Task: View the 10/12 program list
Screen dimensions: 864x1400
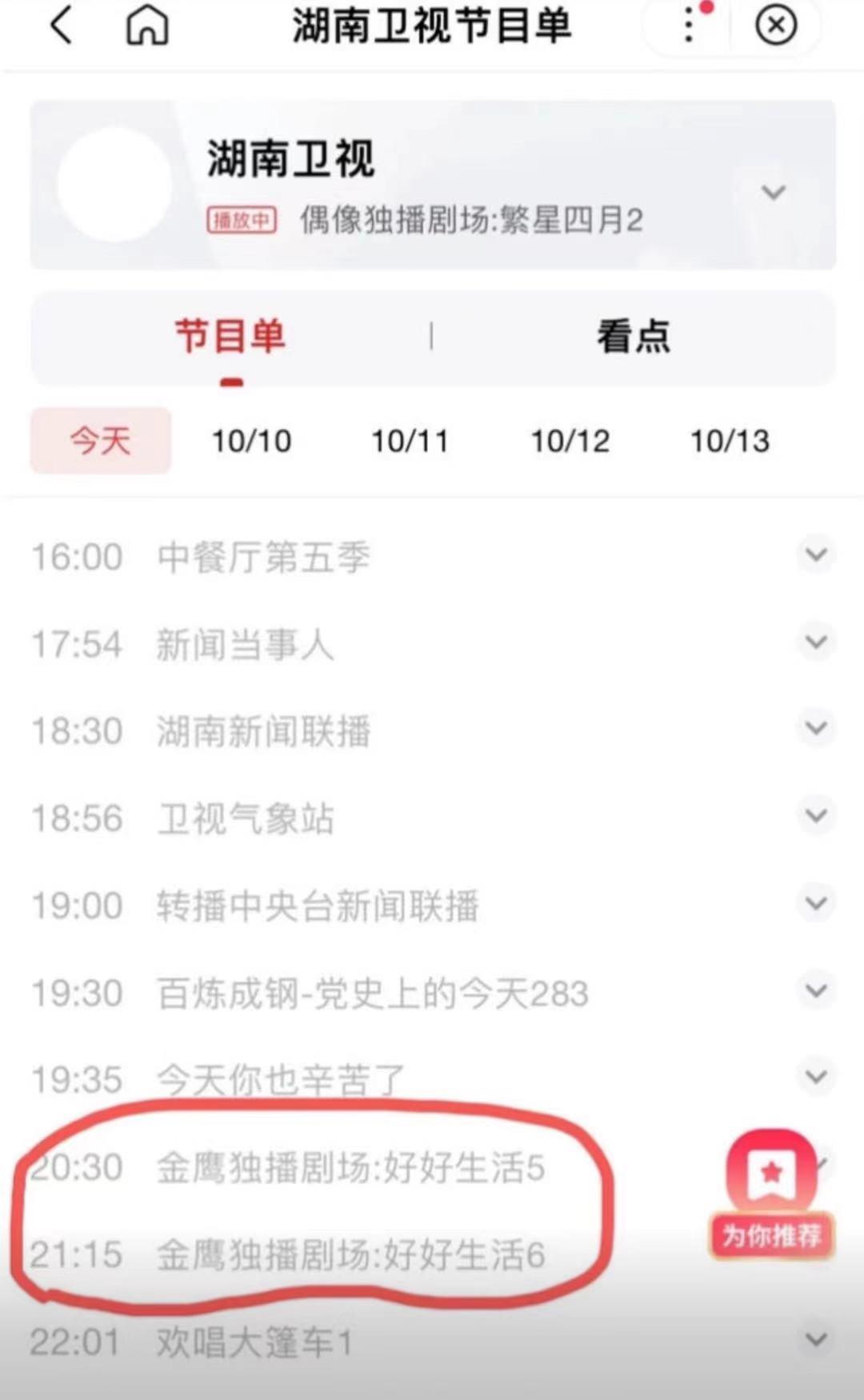Action: click(570, 441)
